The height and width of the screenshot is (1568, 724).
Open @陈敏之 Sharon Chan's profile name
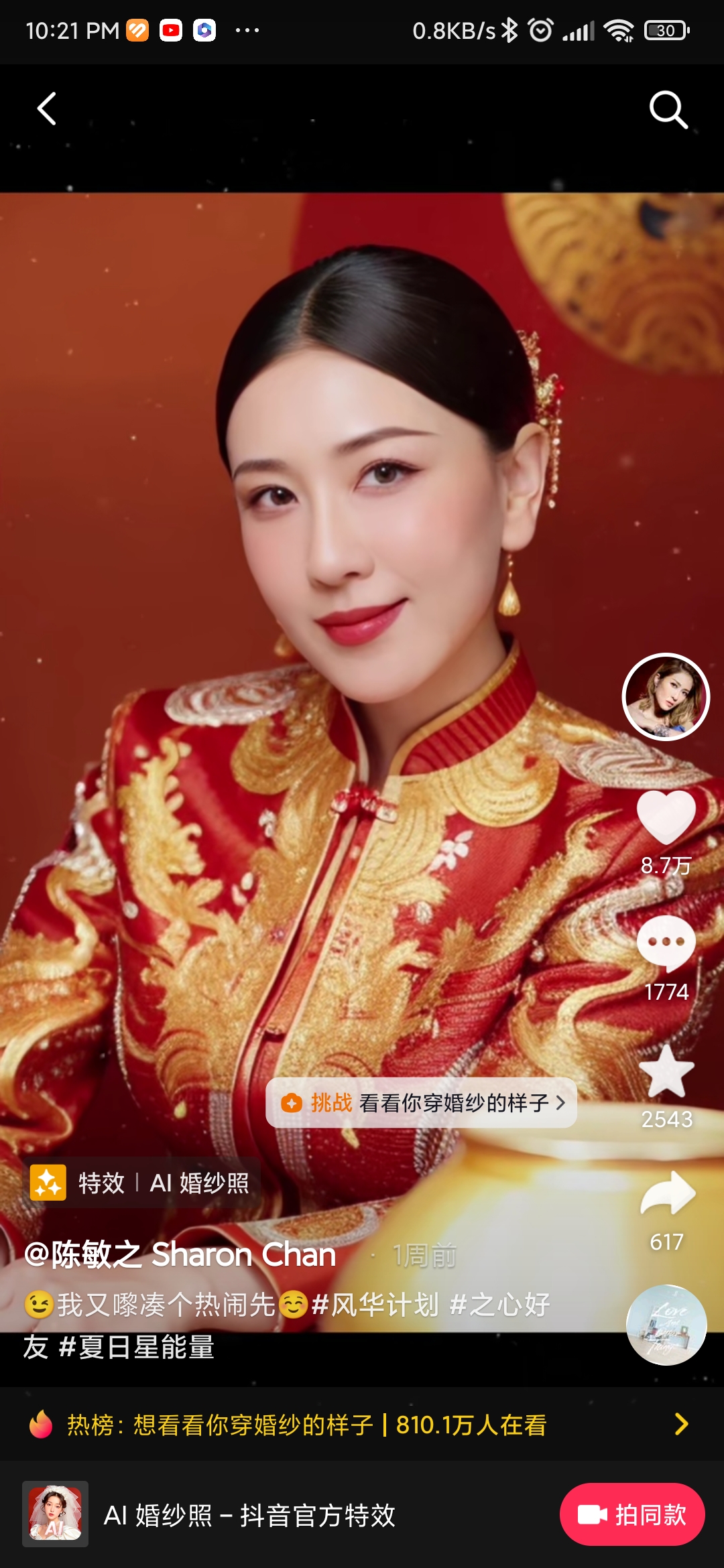[x=180, y=1254]
